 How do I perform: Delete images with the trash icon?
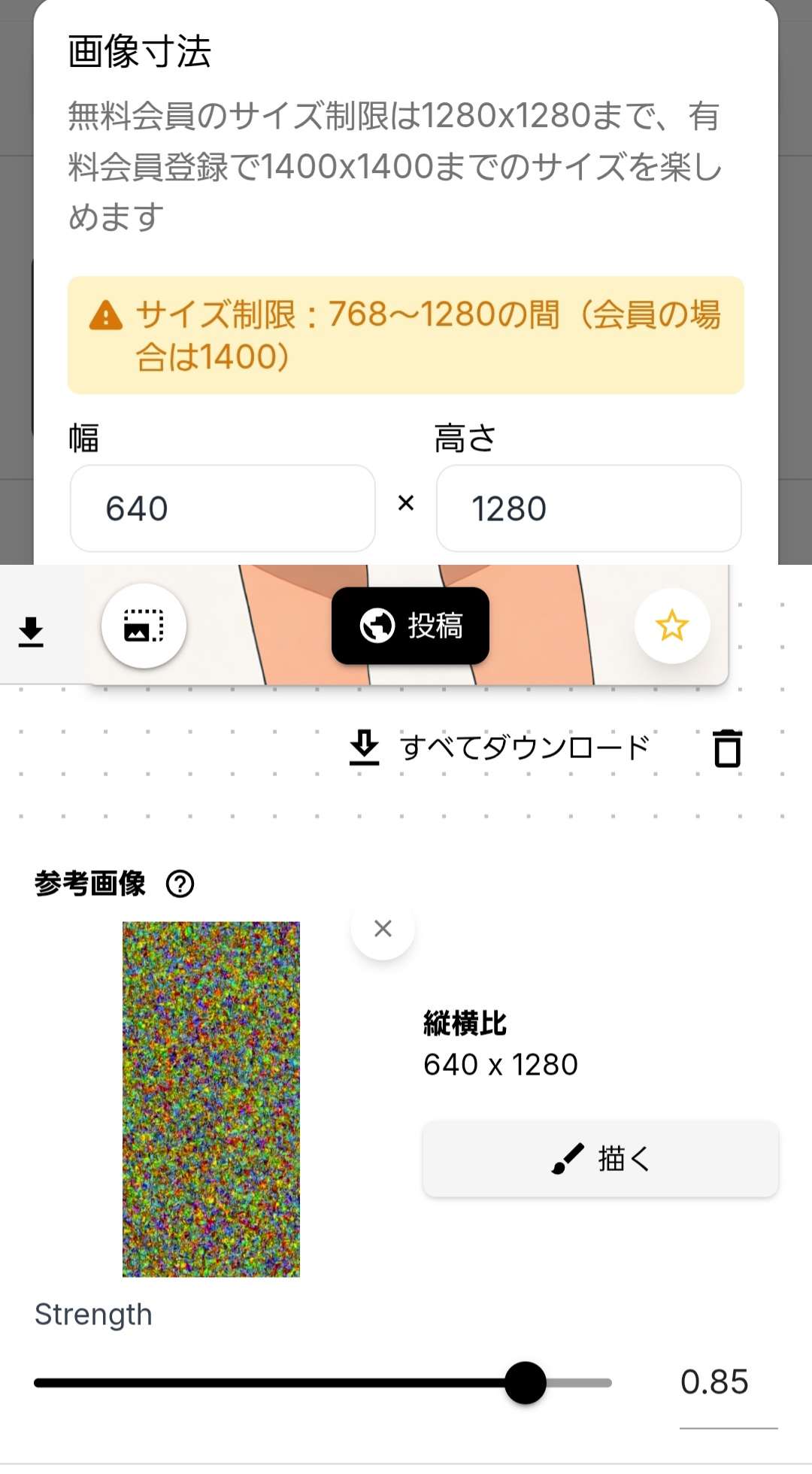coord(727,748)
